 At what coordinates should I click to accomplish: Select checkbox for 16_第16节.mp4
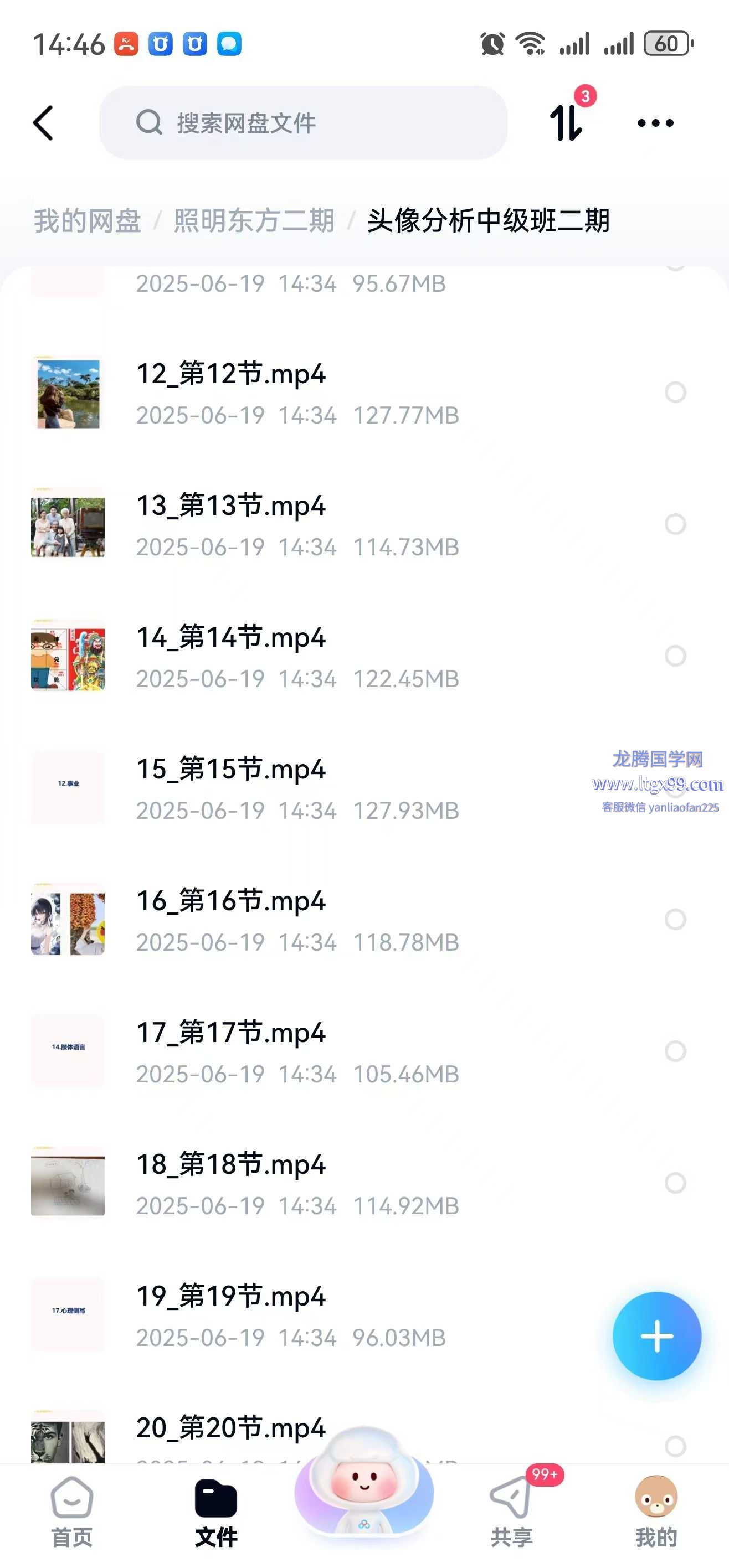pos(675,919)
